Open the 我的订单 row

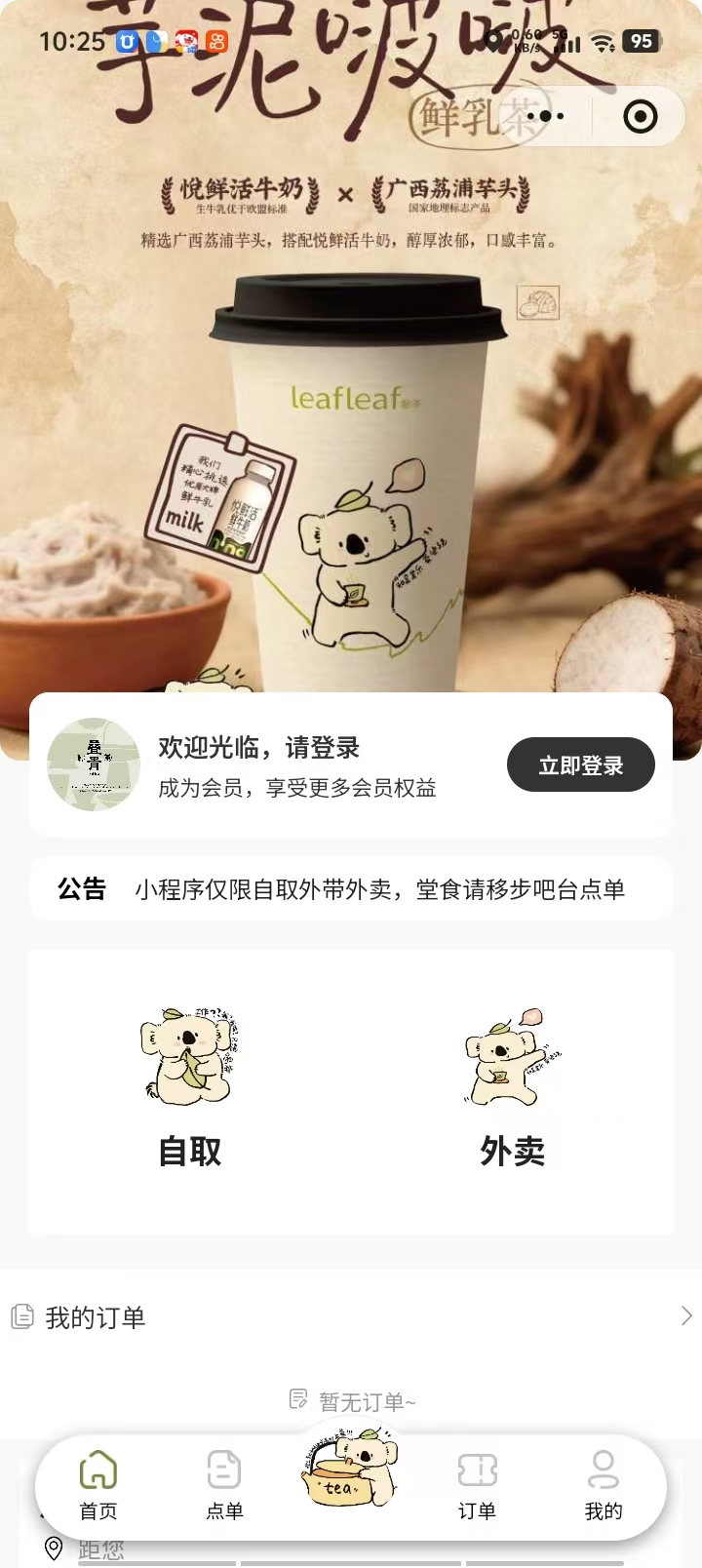click(351, 1317)
